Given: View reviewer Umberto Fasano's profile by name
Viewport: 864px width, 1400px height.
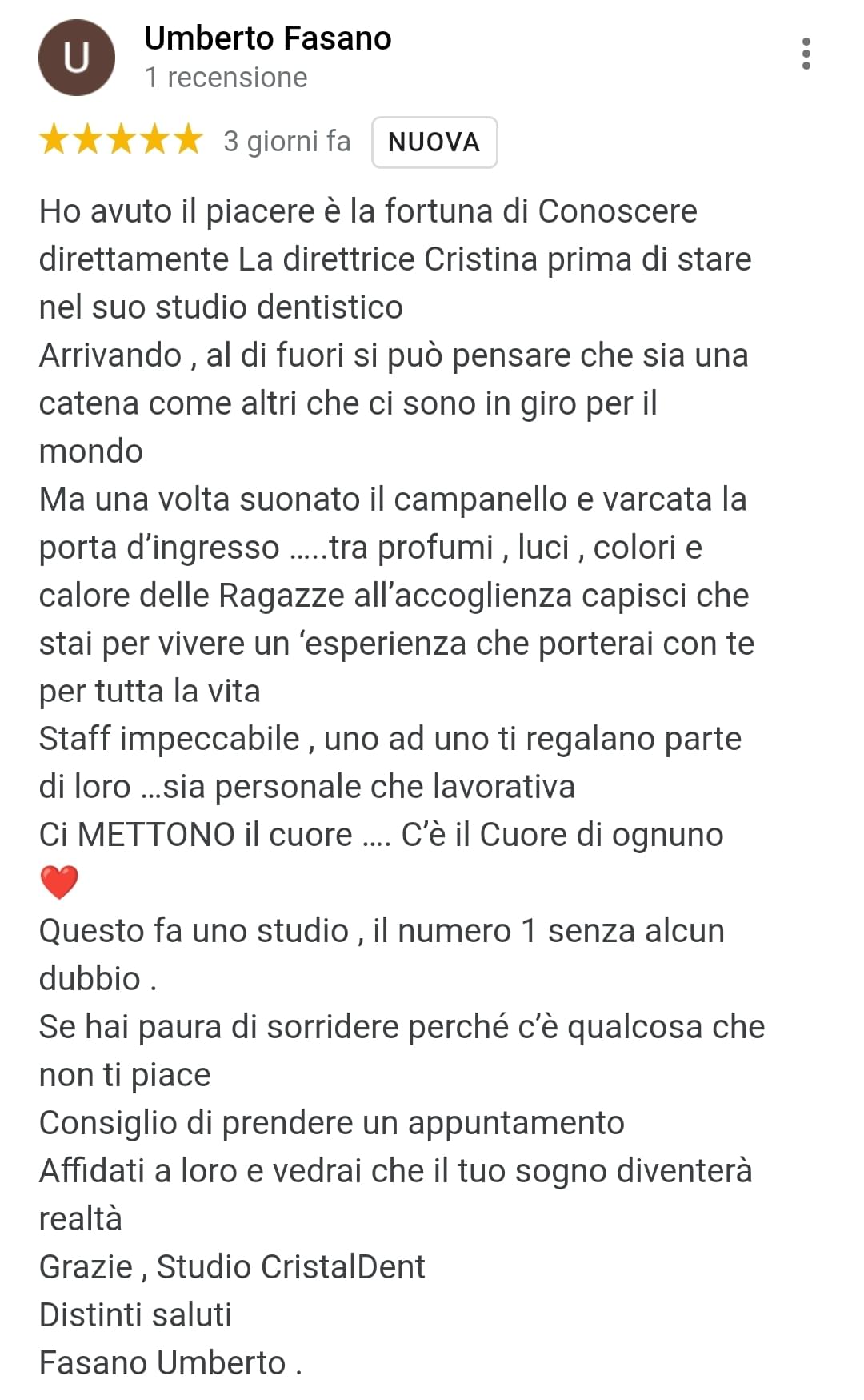Looking at the screenshot, I should point(267,38).
